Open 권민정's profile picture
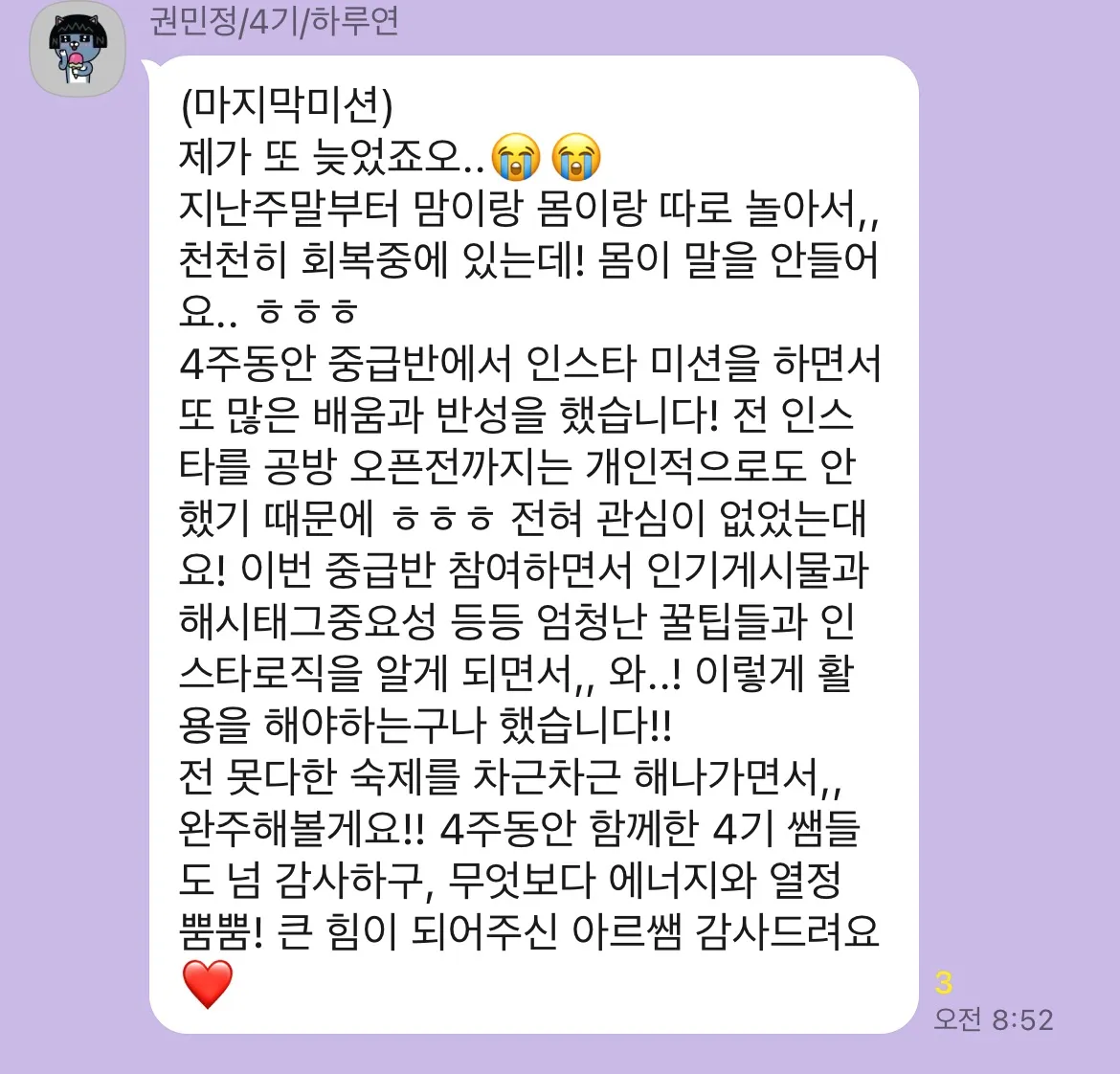The width and height of the screenshot is (1120, 1074). (78, 51)
